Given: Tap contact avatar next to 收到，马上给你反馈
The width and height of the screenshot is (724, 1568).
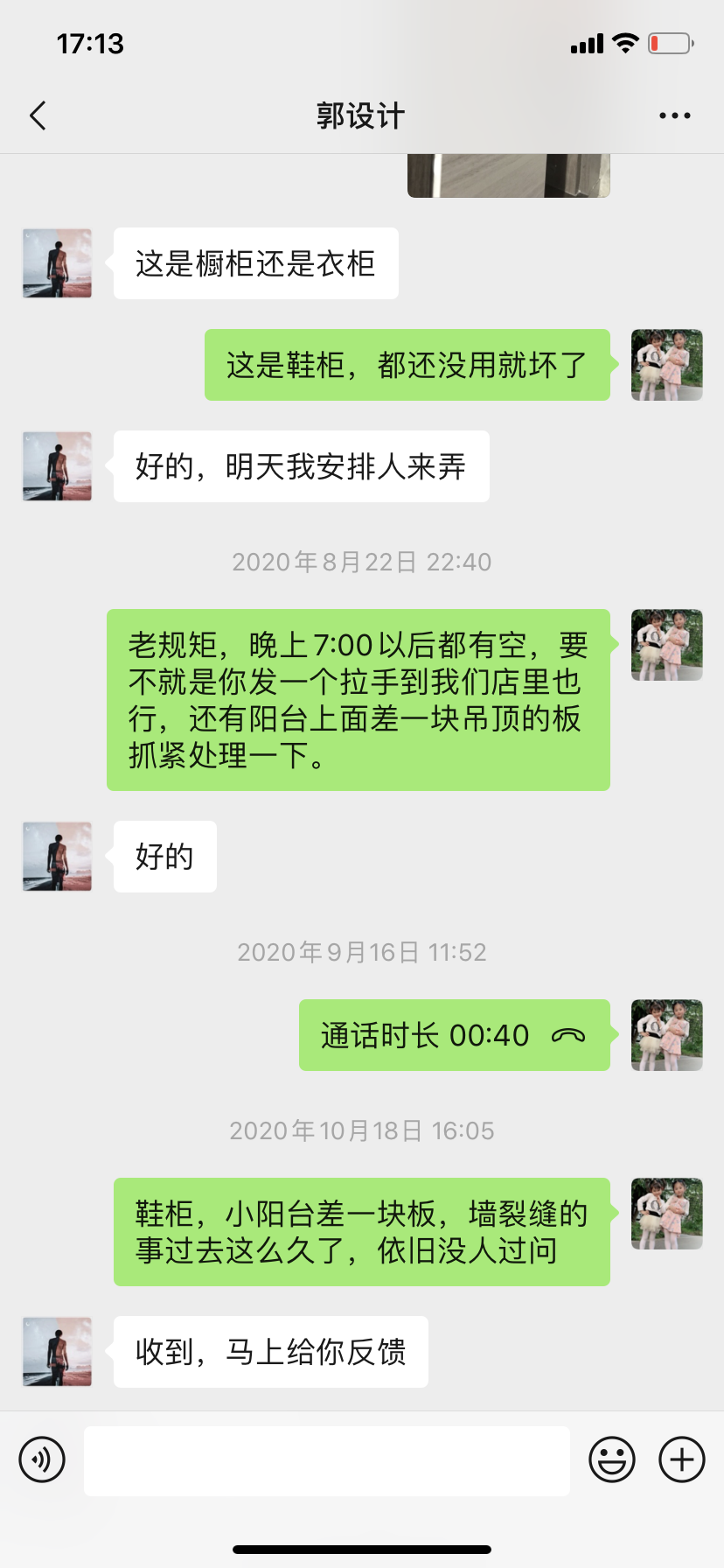Looking at the screenshot, I should click(58, 1352).
